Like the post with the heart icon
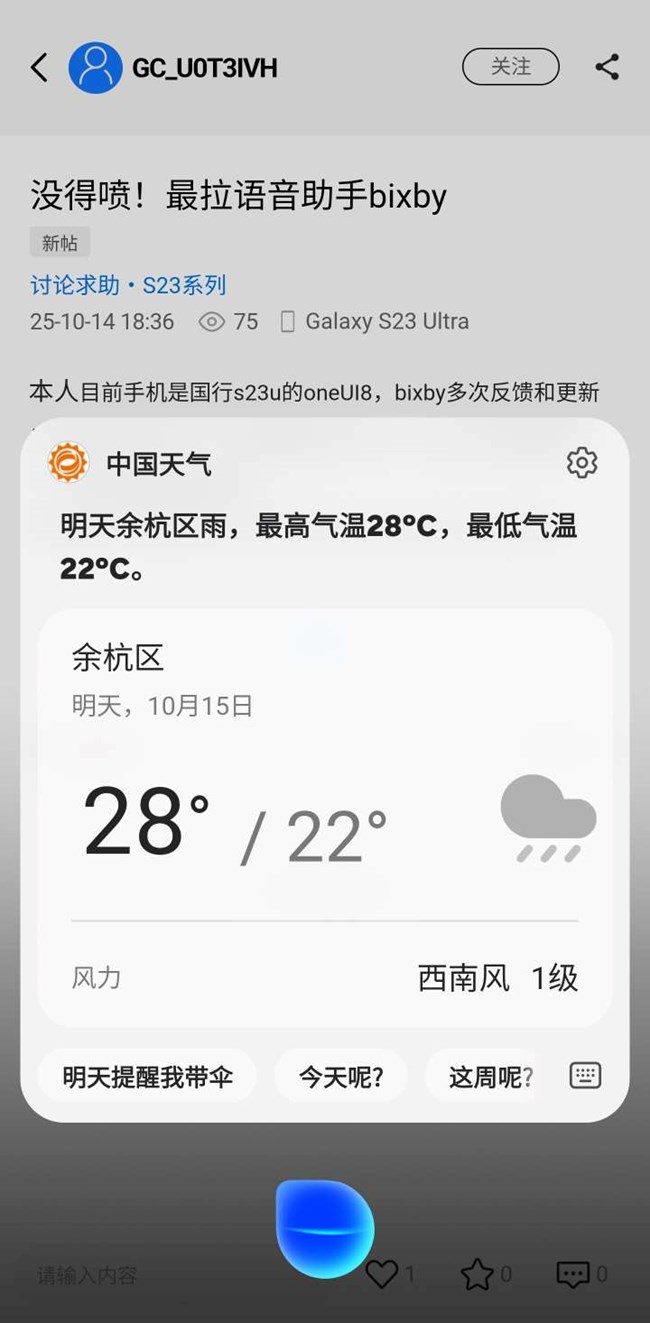This screenshot has height=1323, width=650. coord(381,1273)
